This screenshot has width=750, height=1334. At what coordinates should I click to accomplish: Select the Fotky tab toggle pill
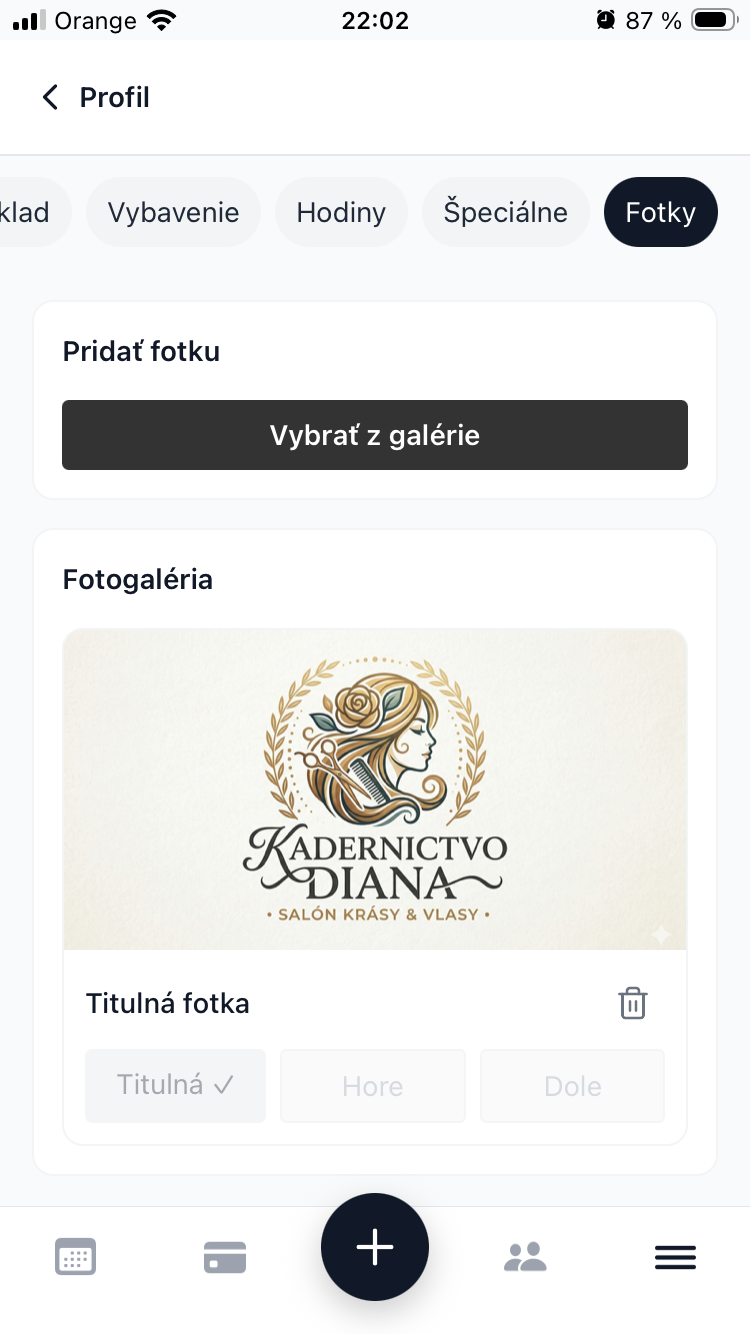pos(660,212)
